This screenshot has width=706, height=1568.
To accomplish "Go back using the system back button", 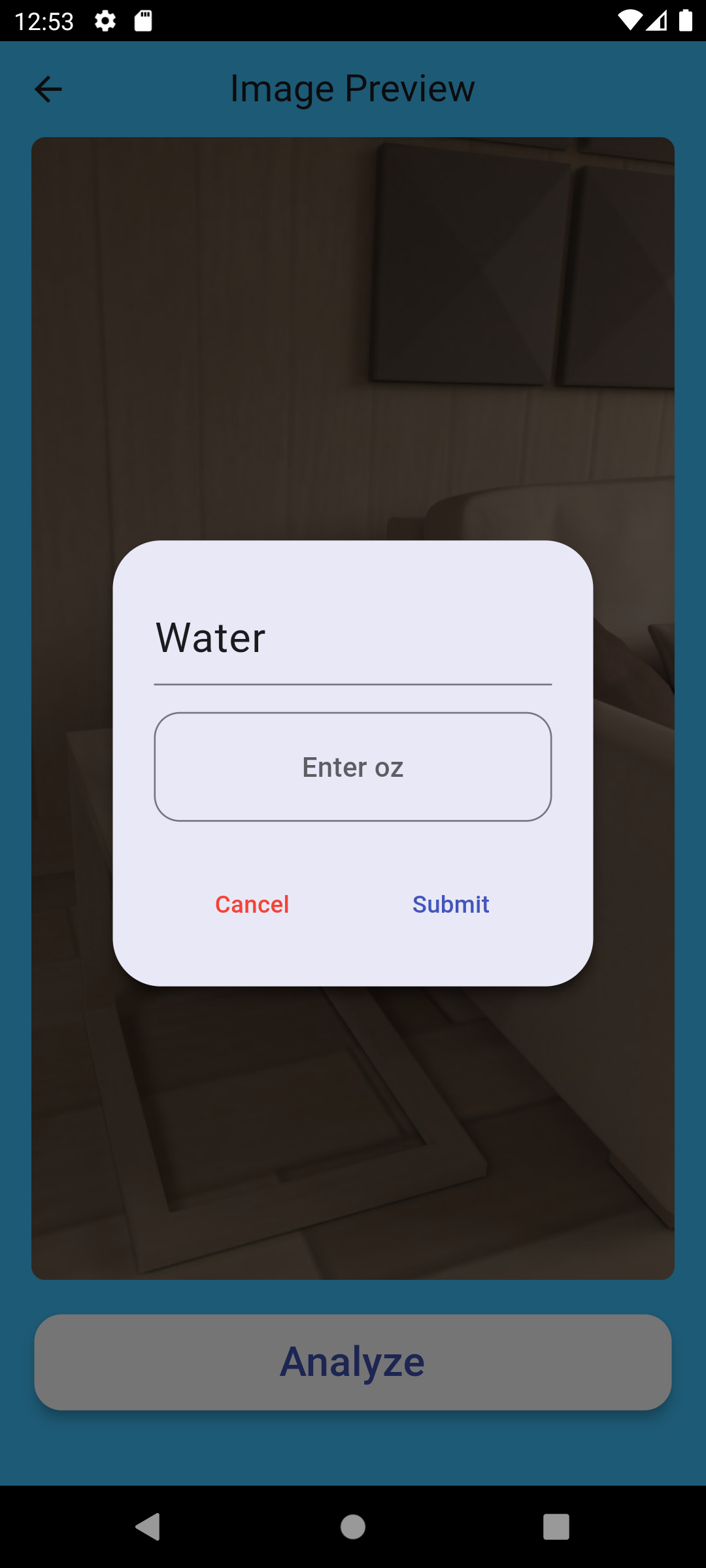I will pos(148,1527).
